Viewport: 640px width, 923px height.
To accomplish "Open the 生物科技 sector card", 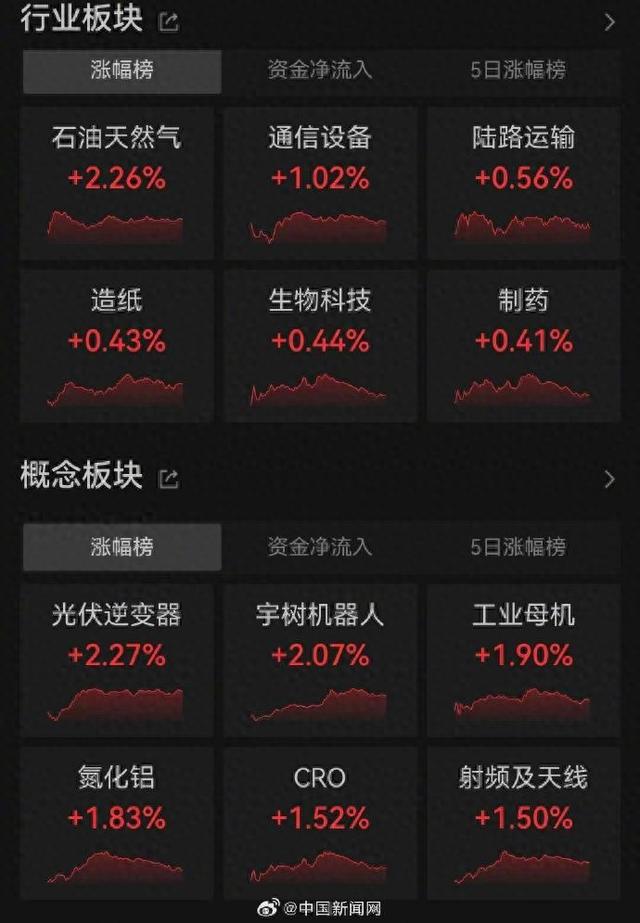I will (320, 346).
